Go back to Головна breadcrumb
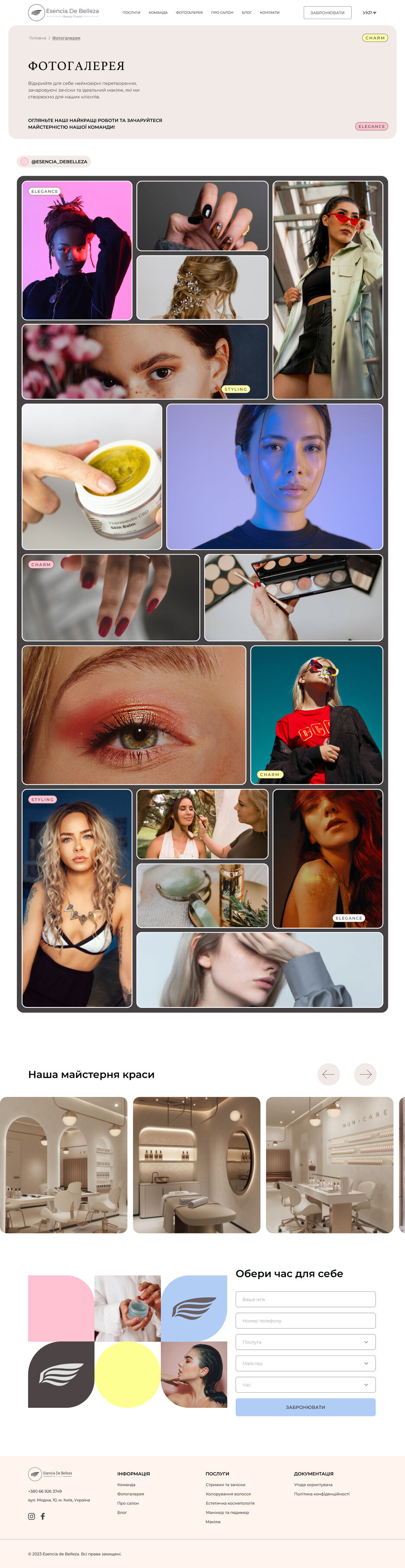 click(37, 39)
